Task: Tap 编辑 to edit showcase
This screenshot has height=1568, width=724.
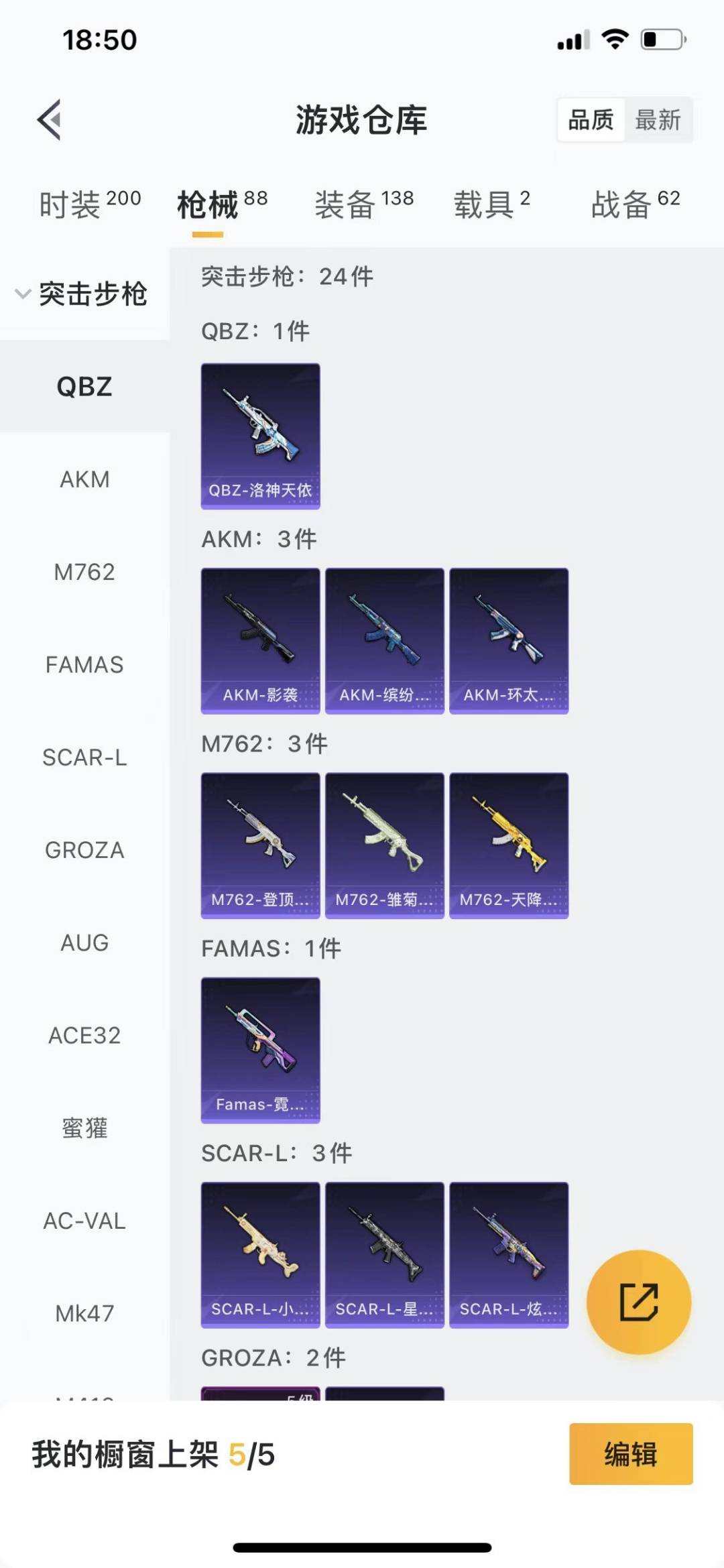Action: pos(630,1454)
